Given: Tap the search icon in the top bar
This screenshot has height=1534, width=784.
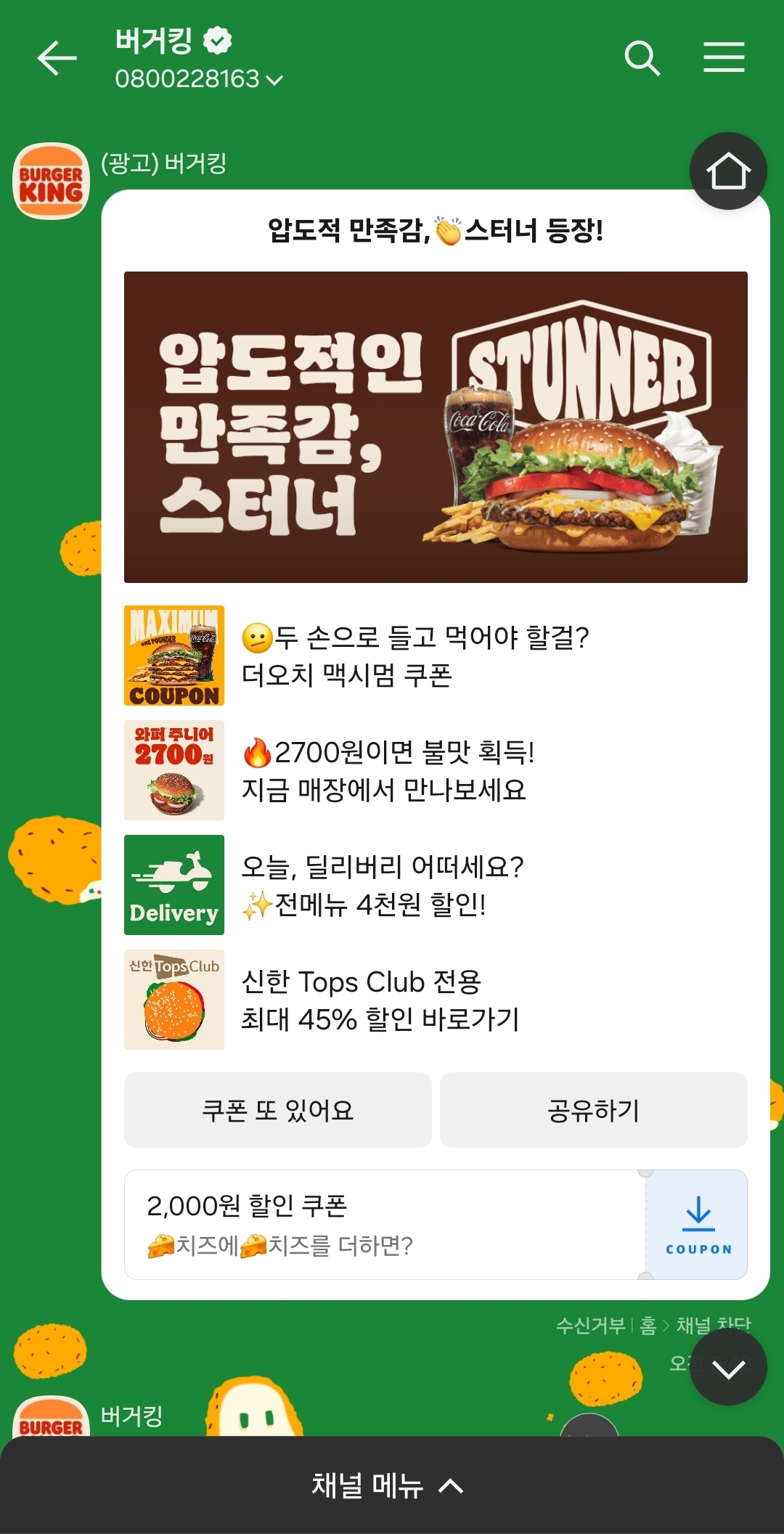Looking at the screenshot, I should pos(642,58).
